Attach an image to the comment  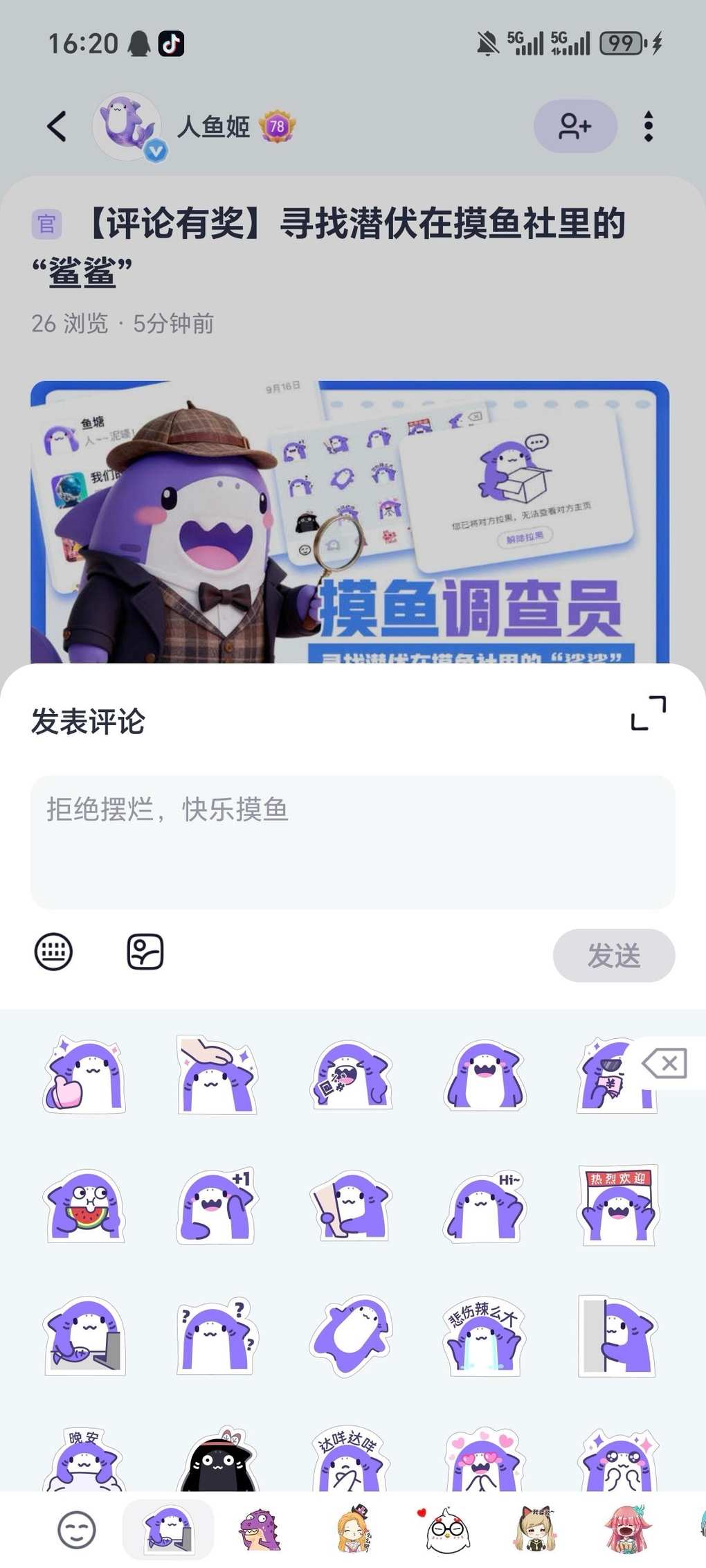click(x=145, y=952)
